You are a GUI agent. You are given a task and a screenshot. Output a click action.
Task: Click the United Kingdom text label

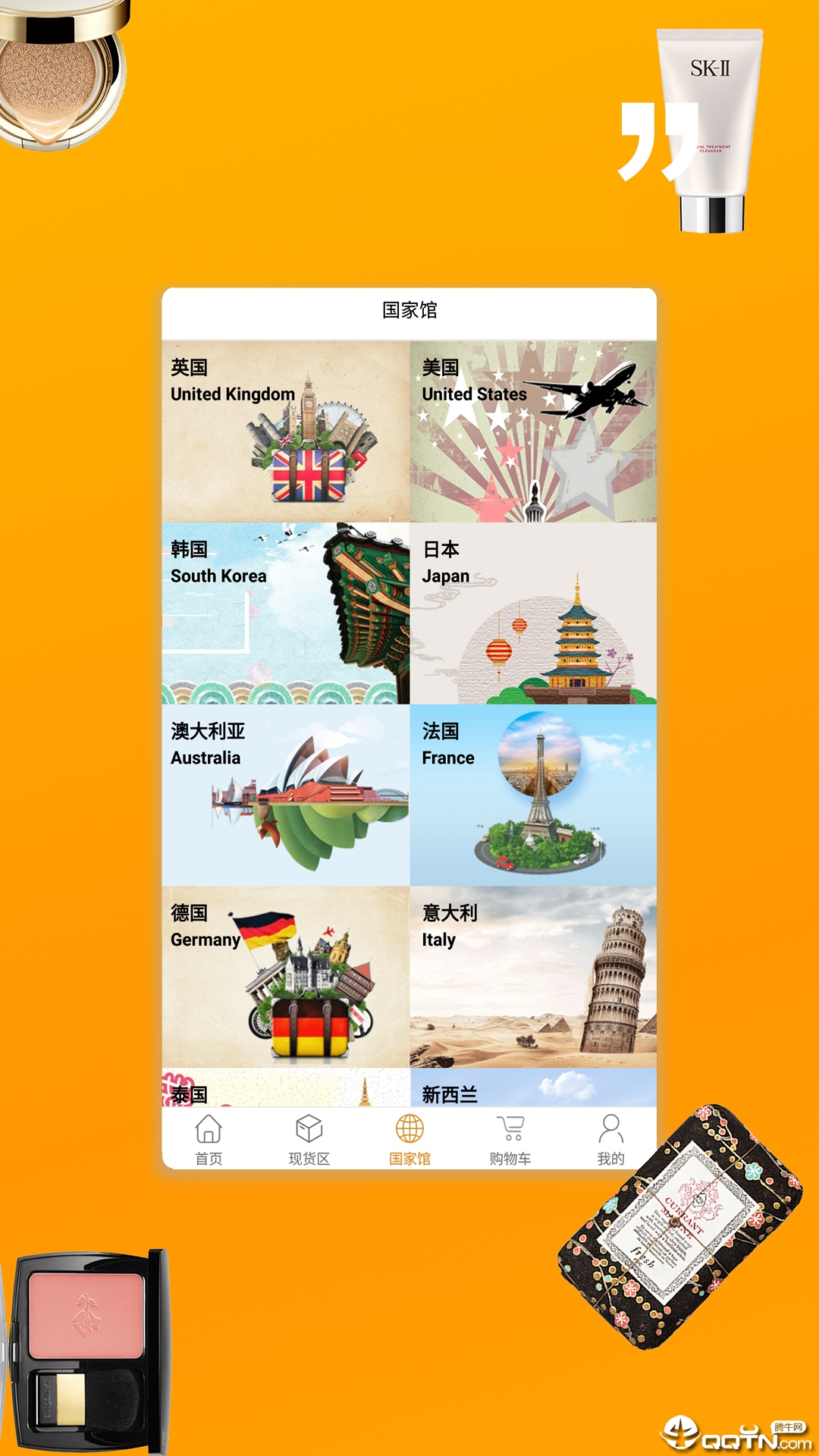pyautogui.click(x=231, y=395)
